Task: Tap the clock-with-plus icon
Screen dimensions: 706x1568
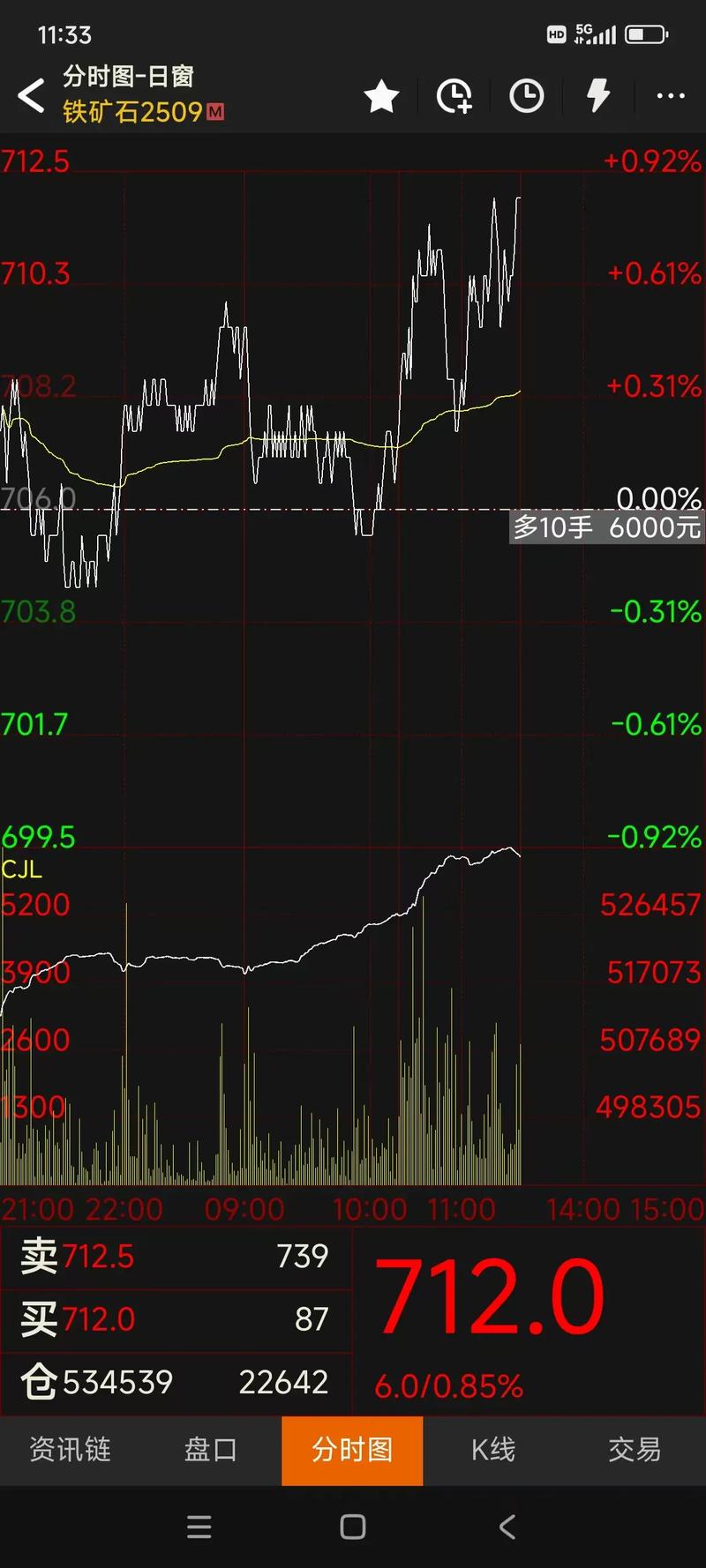Action: pos(454,96)
